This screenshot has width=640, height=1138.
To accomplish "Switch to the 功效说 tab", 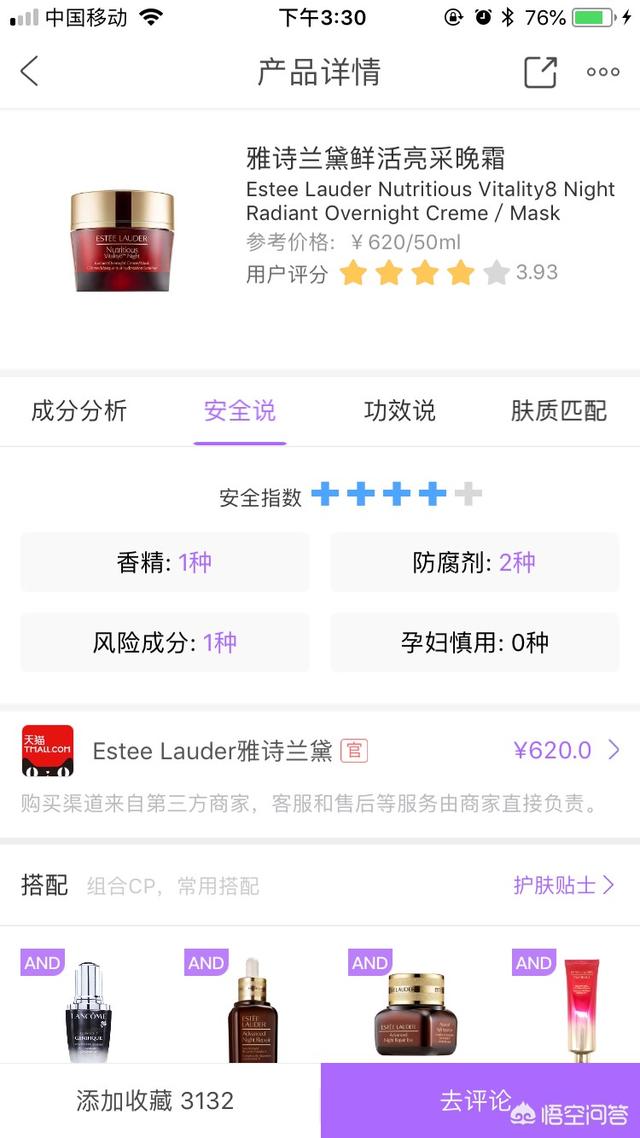I will tap(399, 411).
